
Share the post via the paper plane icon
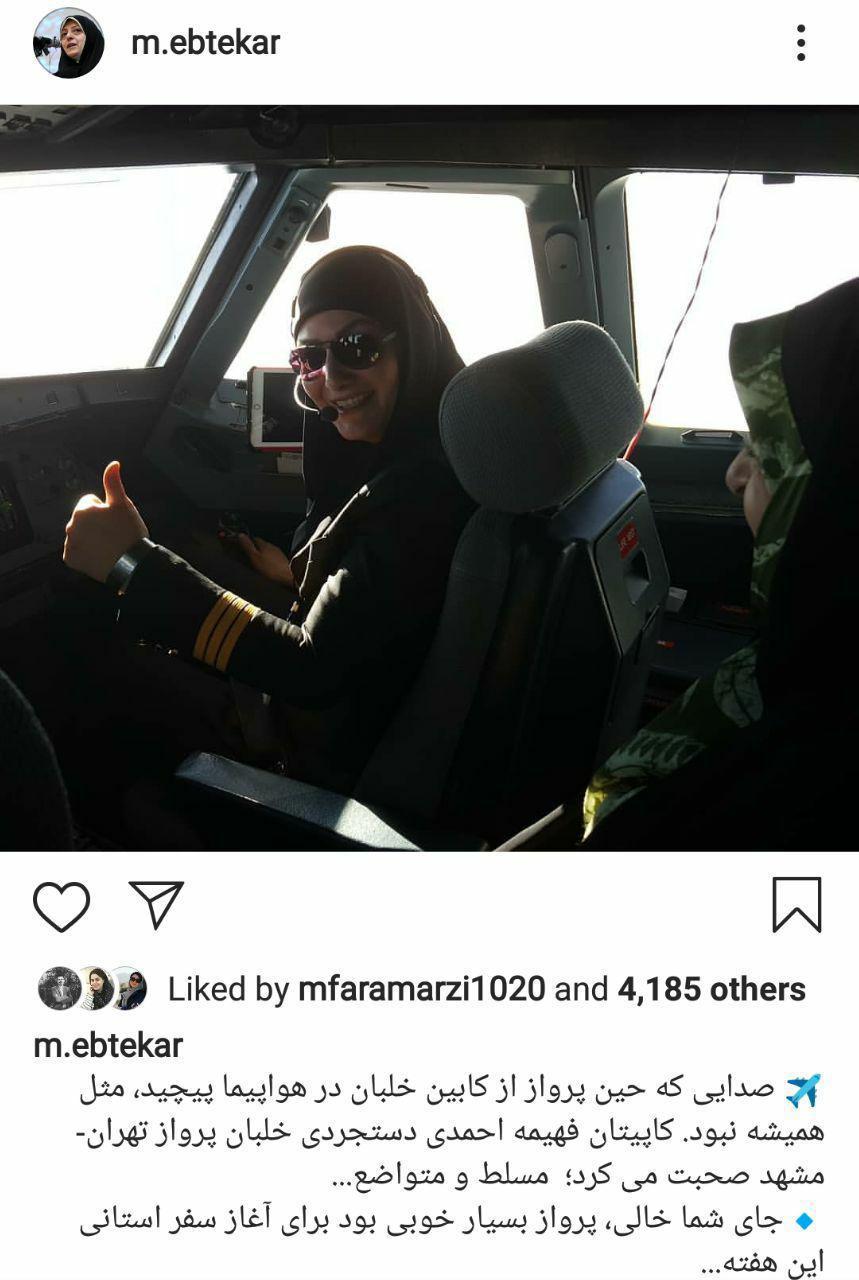tap(157, 904)
